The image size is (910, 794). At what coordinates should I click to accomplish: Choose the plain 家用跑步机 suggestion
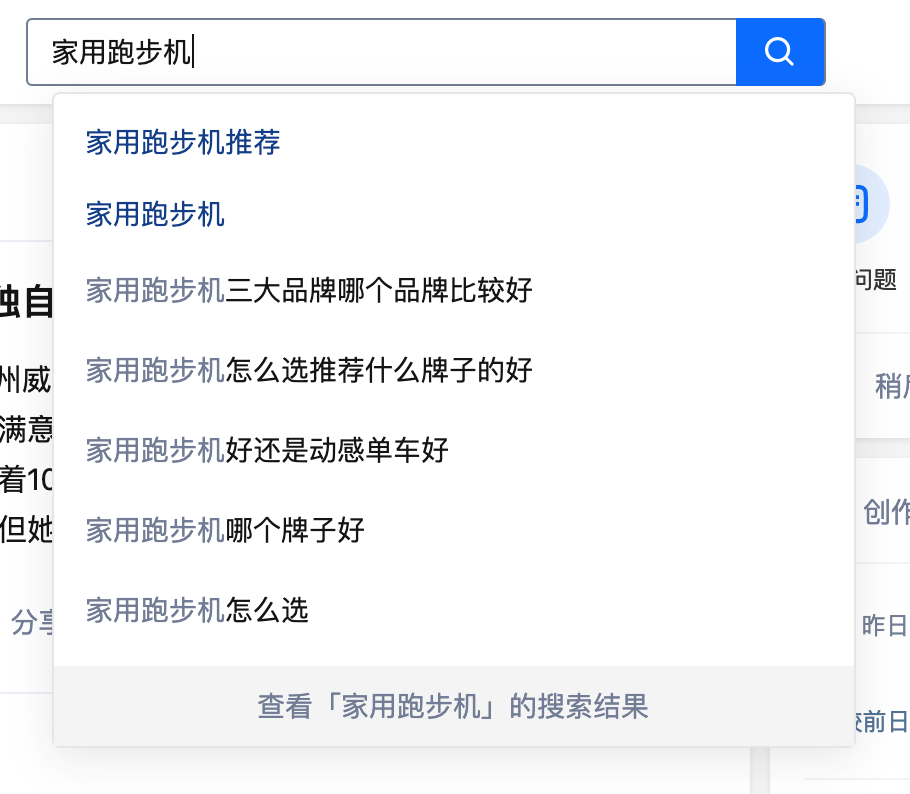coord(155,213)
